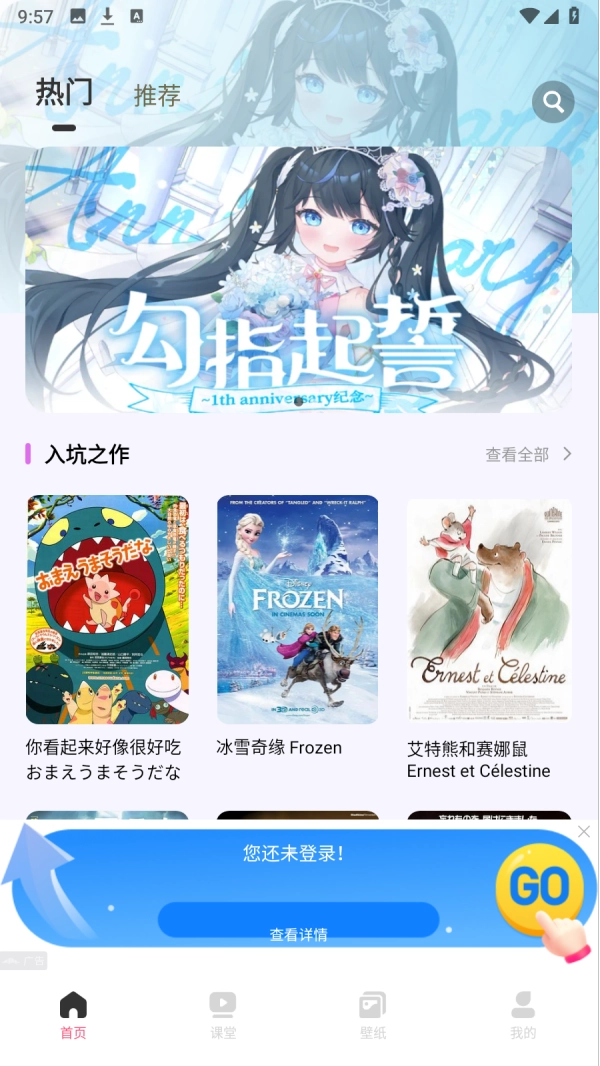This screenshot has width=600, height=1066.
Task: Switch to 我的 profile tab
Action: point(523,1015)
